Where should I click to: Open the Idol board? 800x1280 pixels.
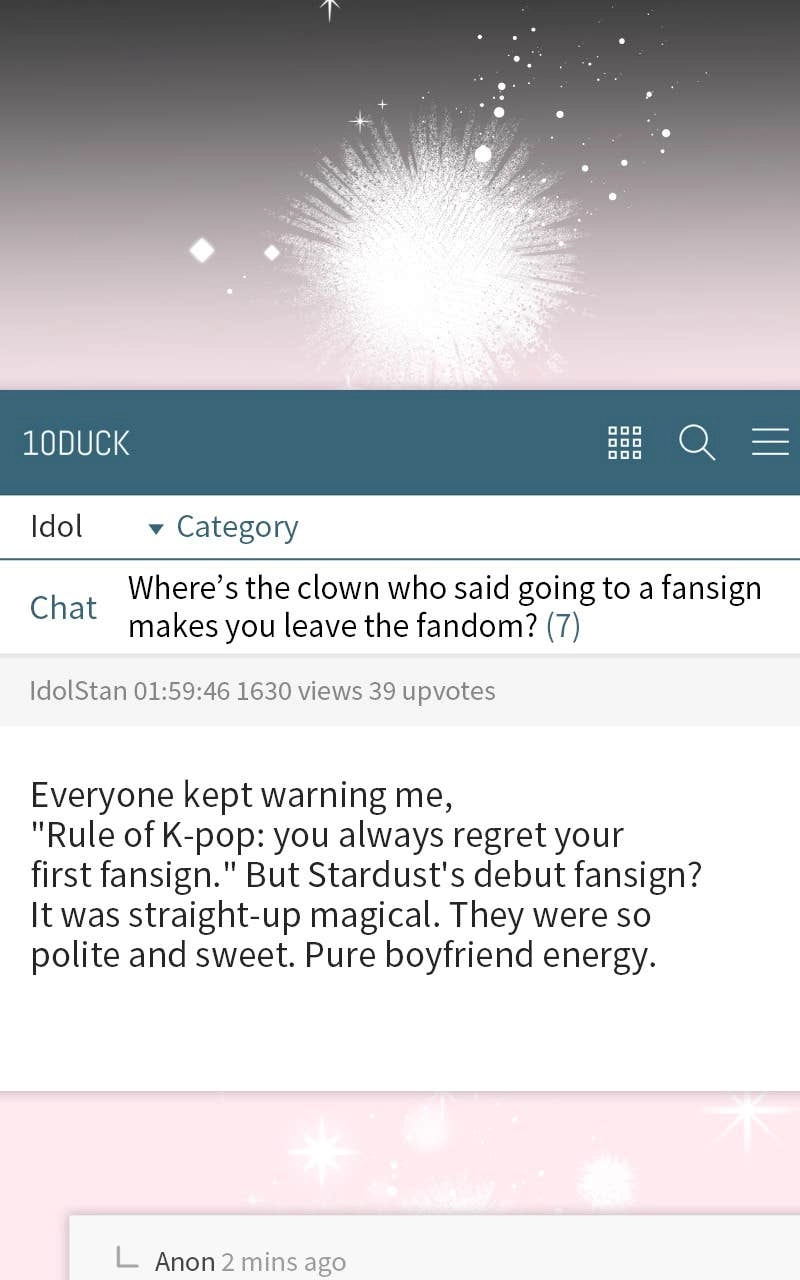pyautogui.click(x=56, y=526)
